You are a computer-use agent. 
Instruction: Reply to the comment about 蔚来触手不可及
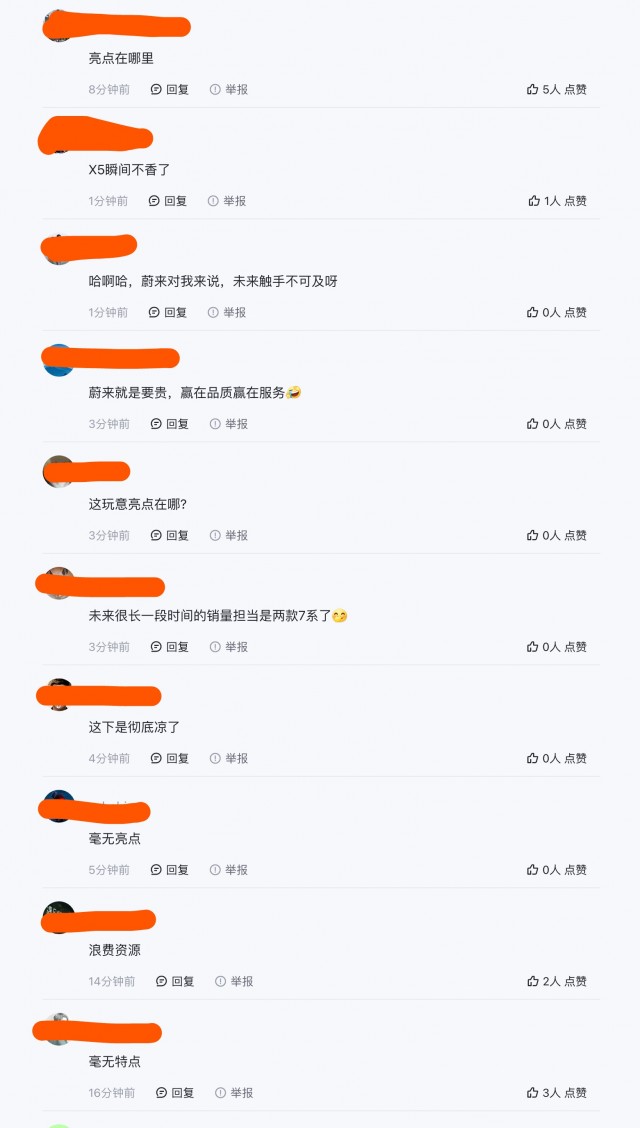click(168, 312)
